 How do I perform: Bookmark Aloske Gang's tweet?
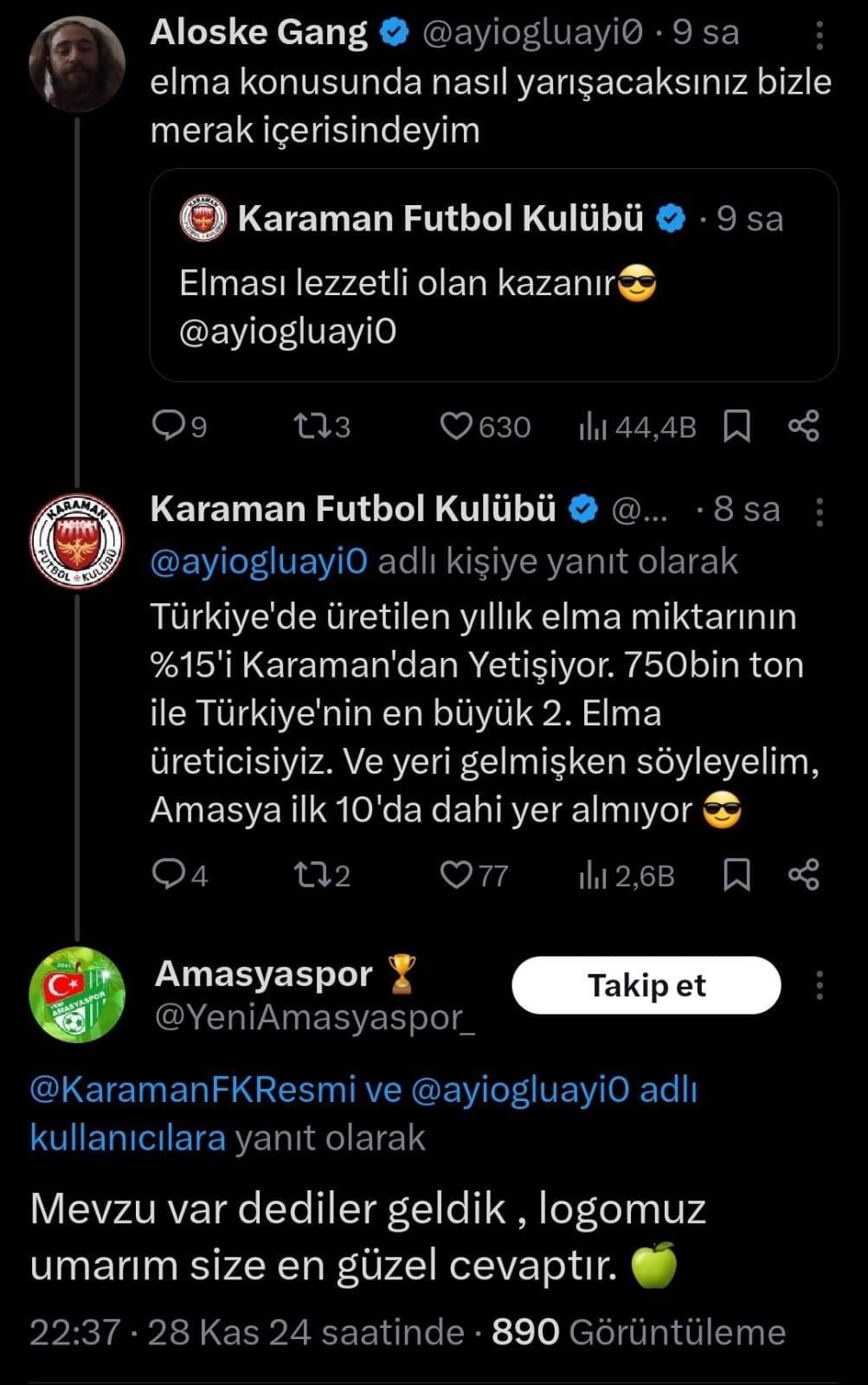click(736, 426)
